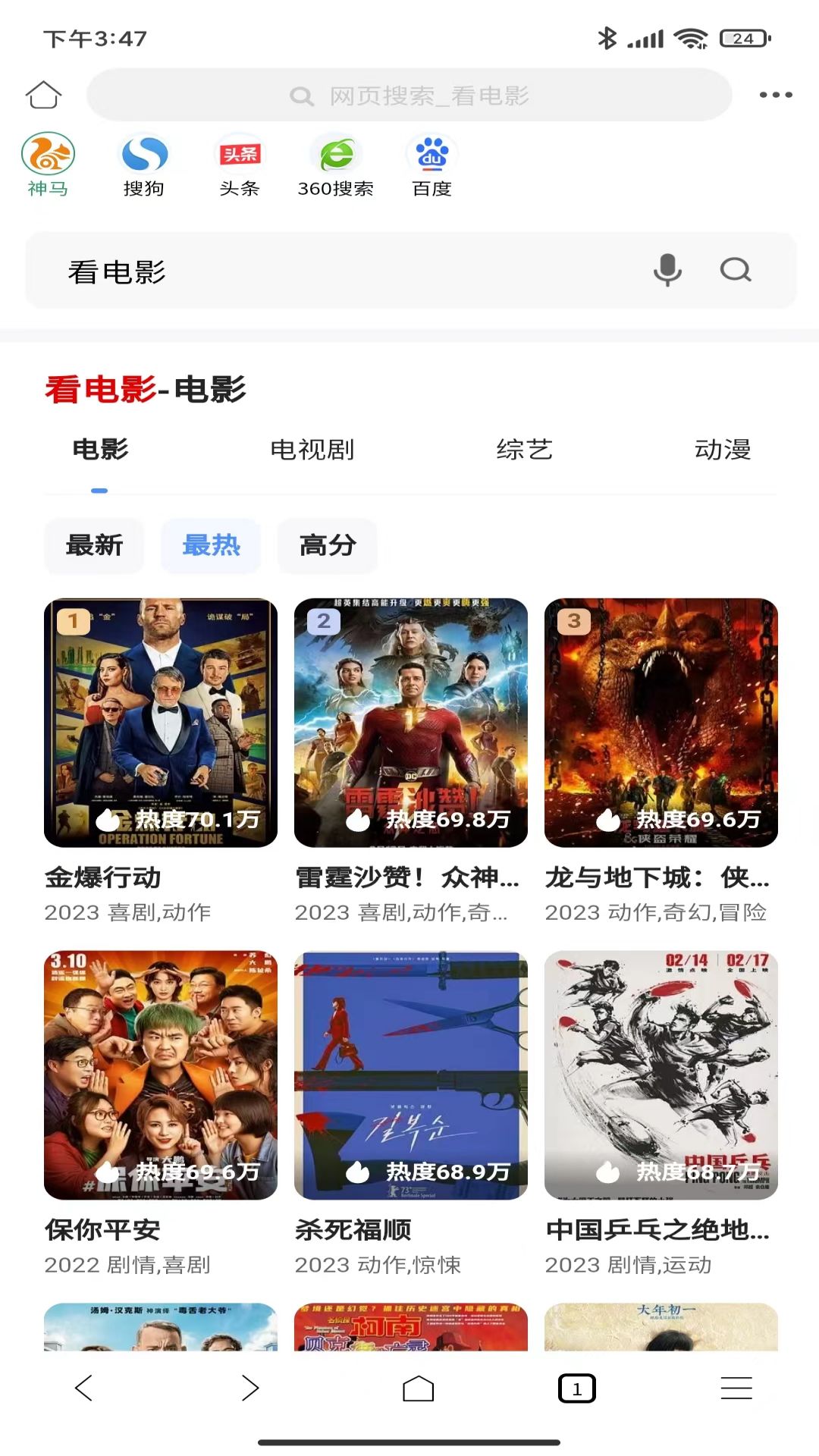Tap the 看电影 search input field

[x=303, y=271]
